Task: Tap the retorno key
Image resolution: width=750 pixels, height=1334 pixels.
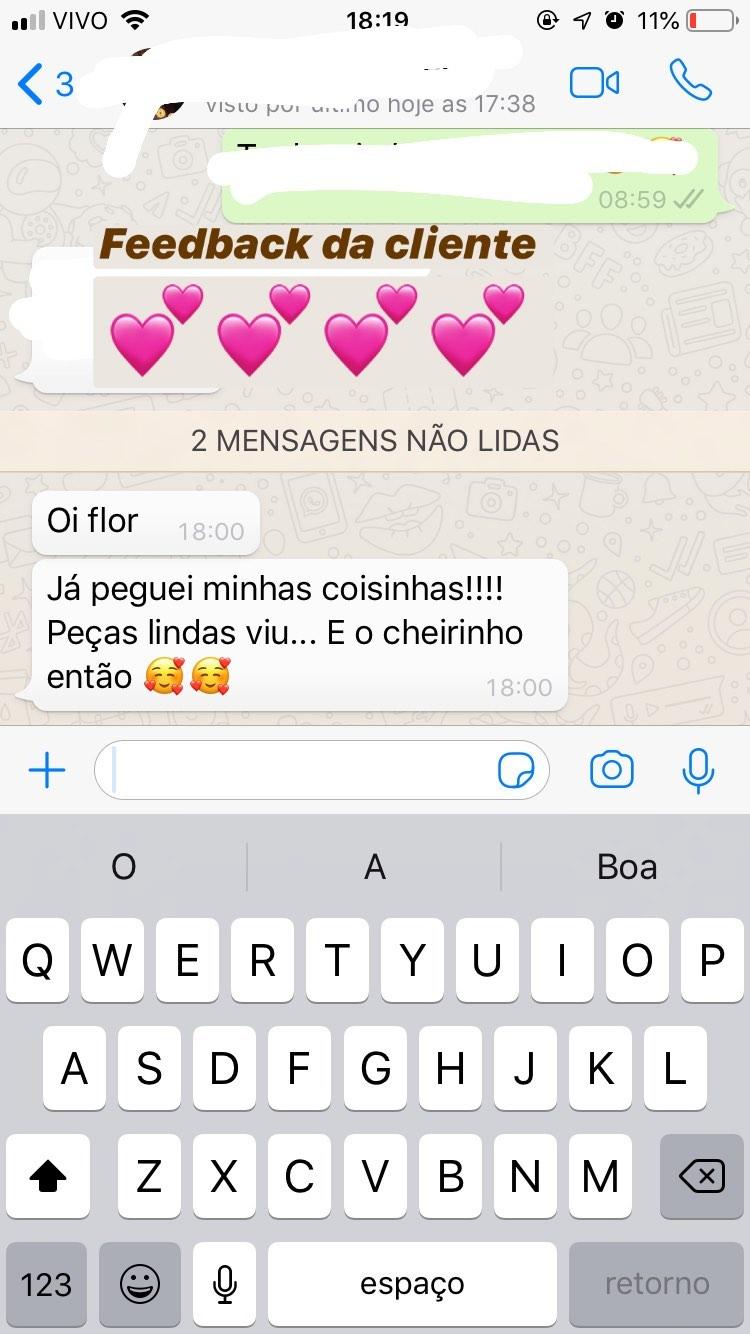Action: coord(657,1284)
